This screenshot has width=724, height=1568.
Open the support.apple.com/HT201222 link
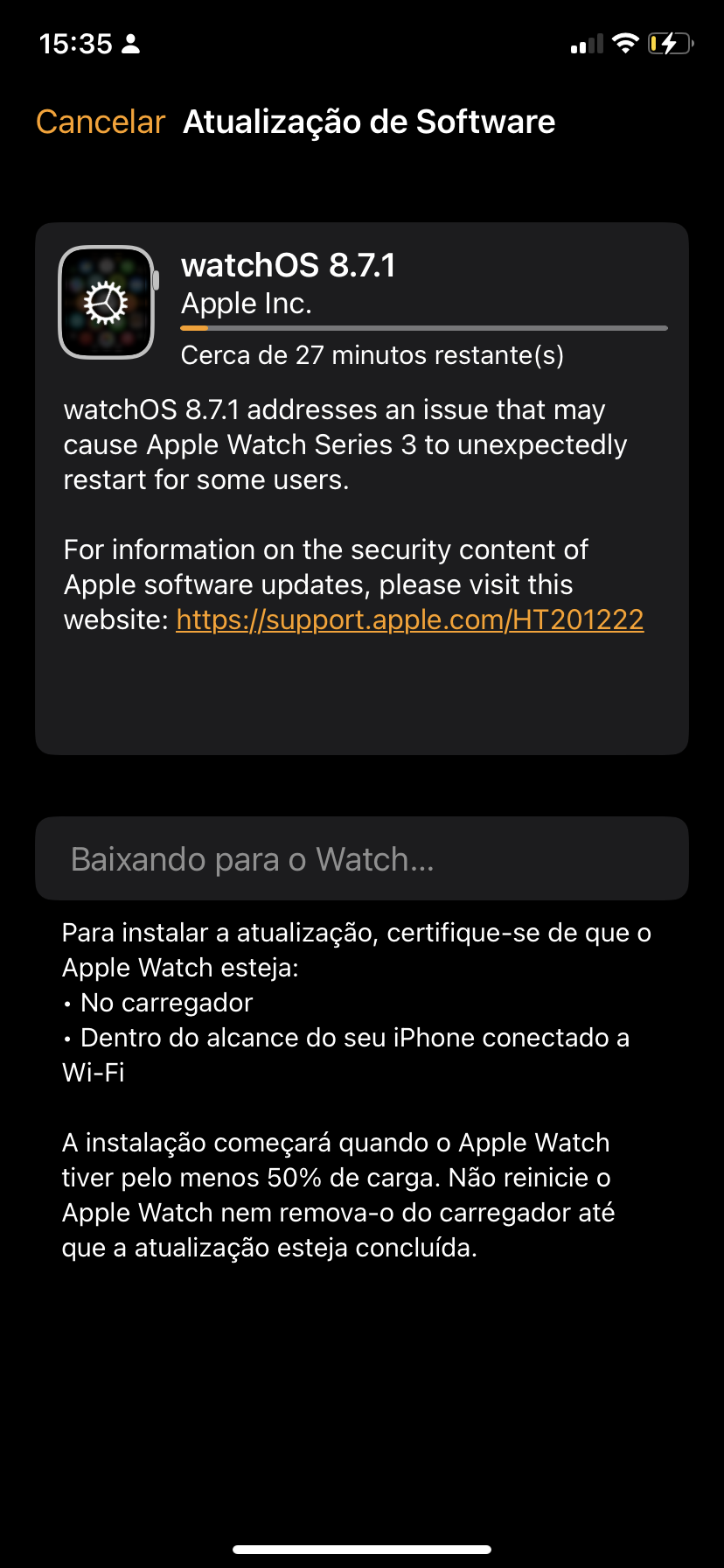click(409, 619)
